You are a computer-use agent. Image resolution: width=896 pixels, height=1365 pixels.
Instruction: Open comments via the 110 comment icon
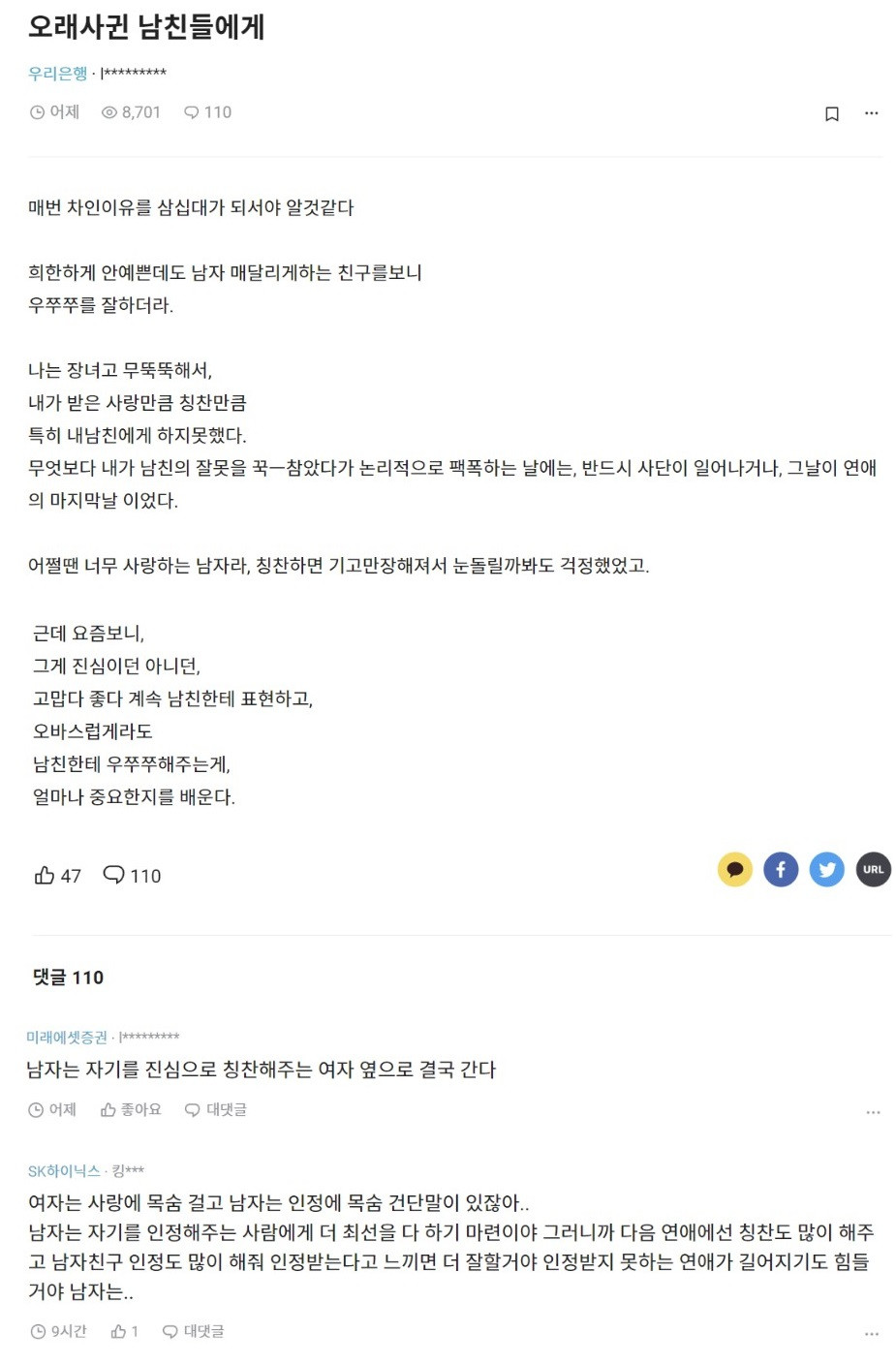pyautogui.click(x=132, y=876)
